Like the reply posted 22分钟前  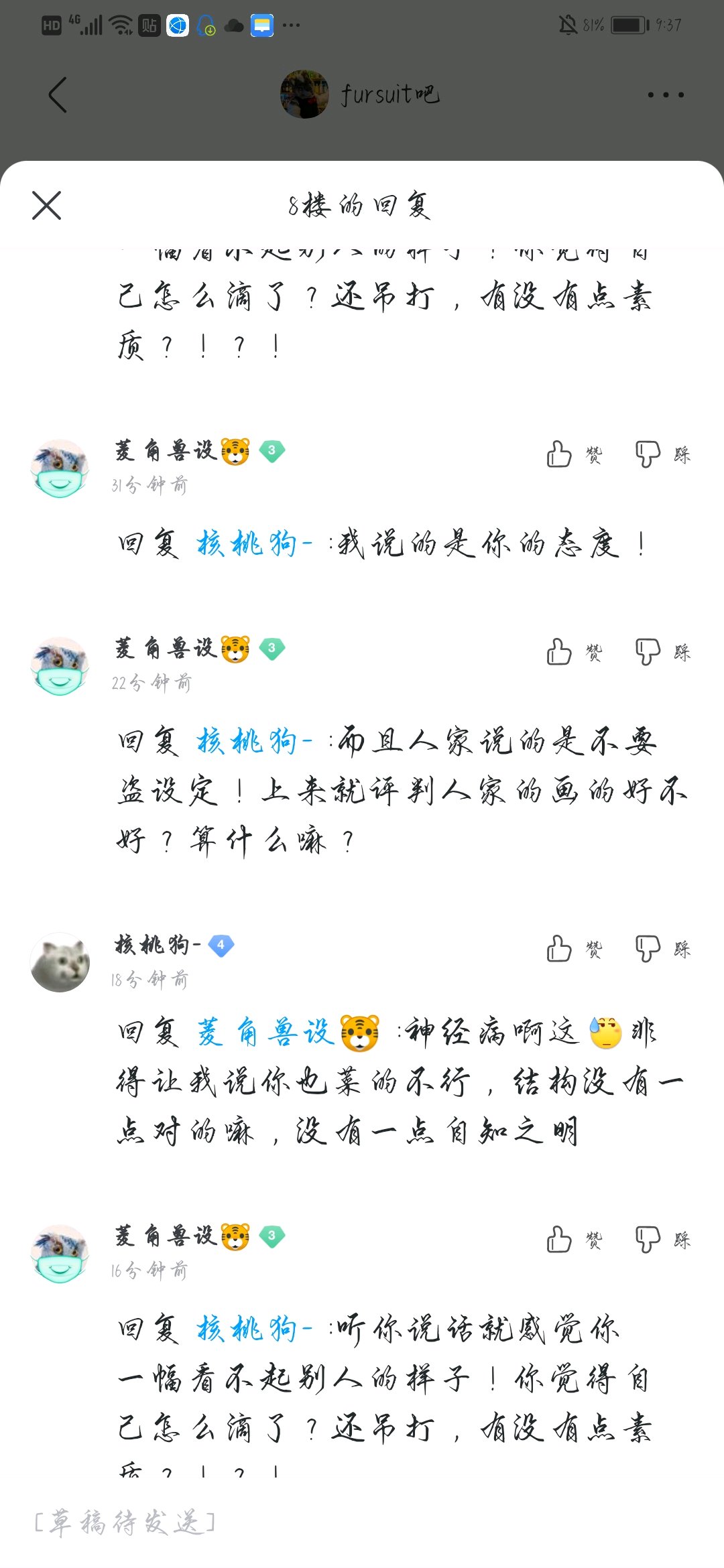tap(560, 652)
